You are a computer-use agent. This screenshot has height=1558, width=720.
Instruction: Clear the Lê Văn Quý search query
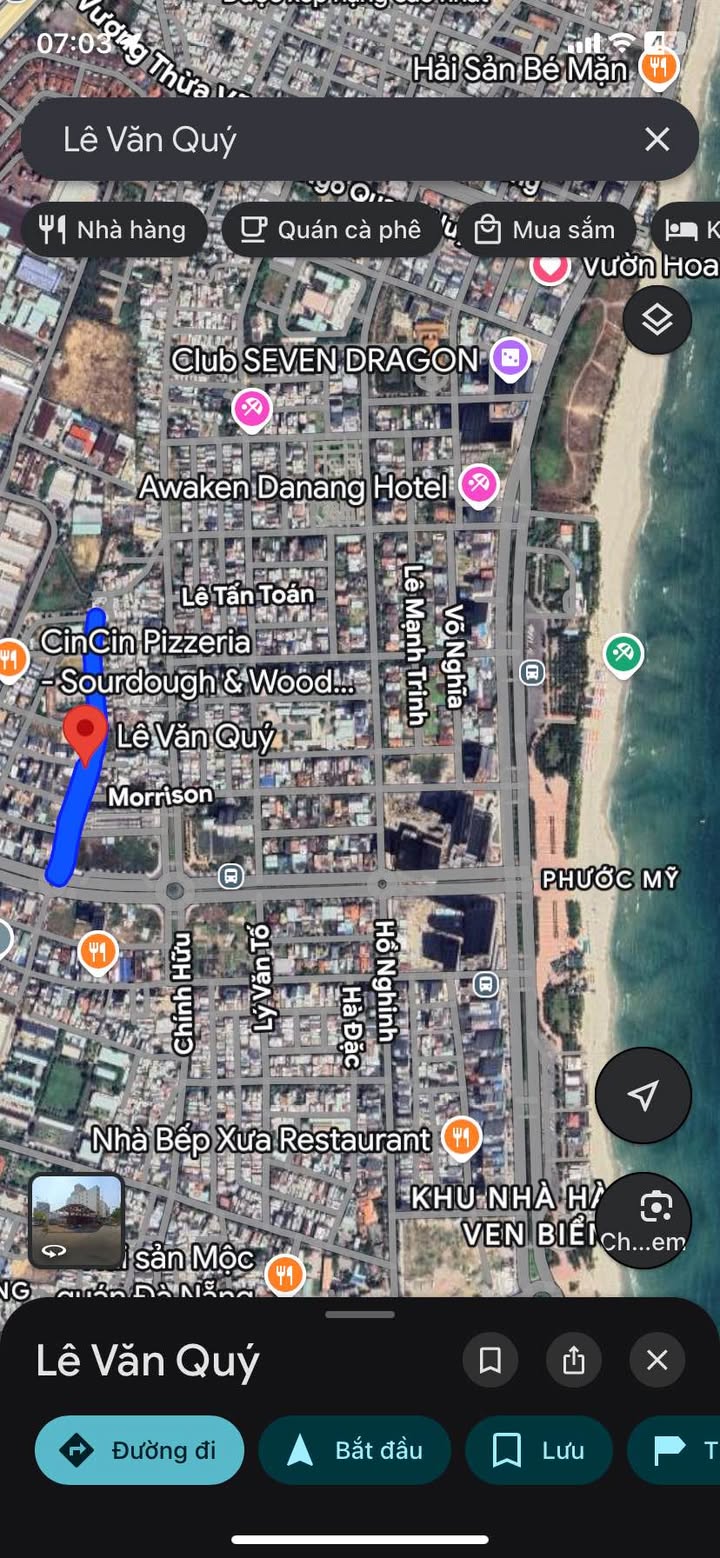pos(656,139)
